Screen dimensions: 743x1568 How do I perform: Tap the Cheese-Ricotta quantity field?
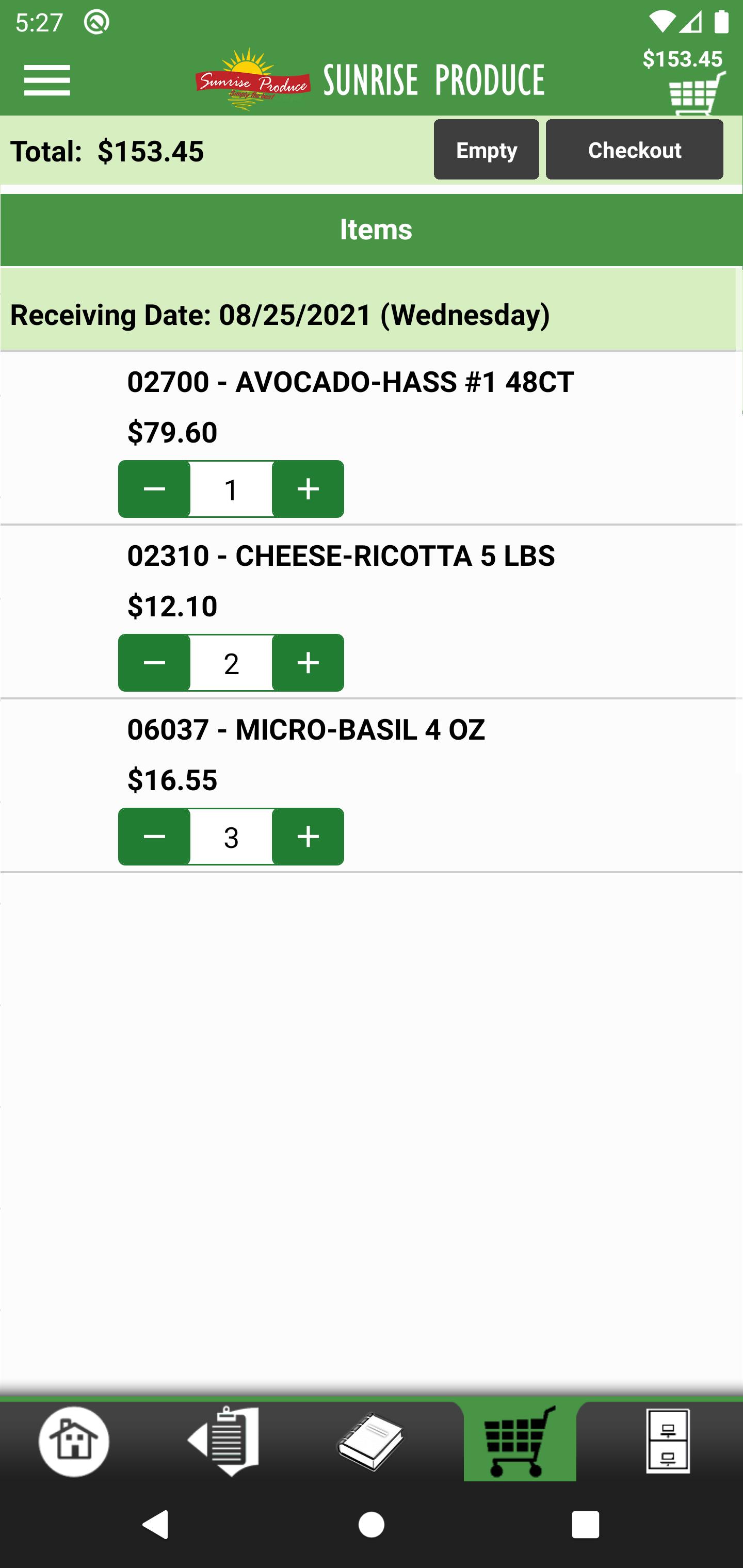(x=231, y=662)
